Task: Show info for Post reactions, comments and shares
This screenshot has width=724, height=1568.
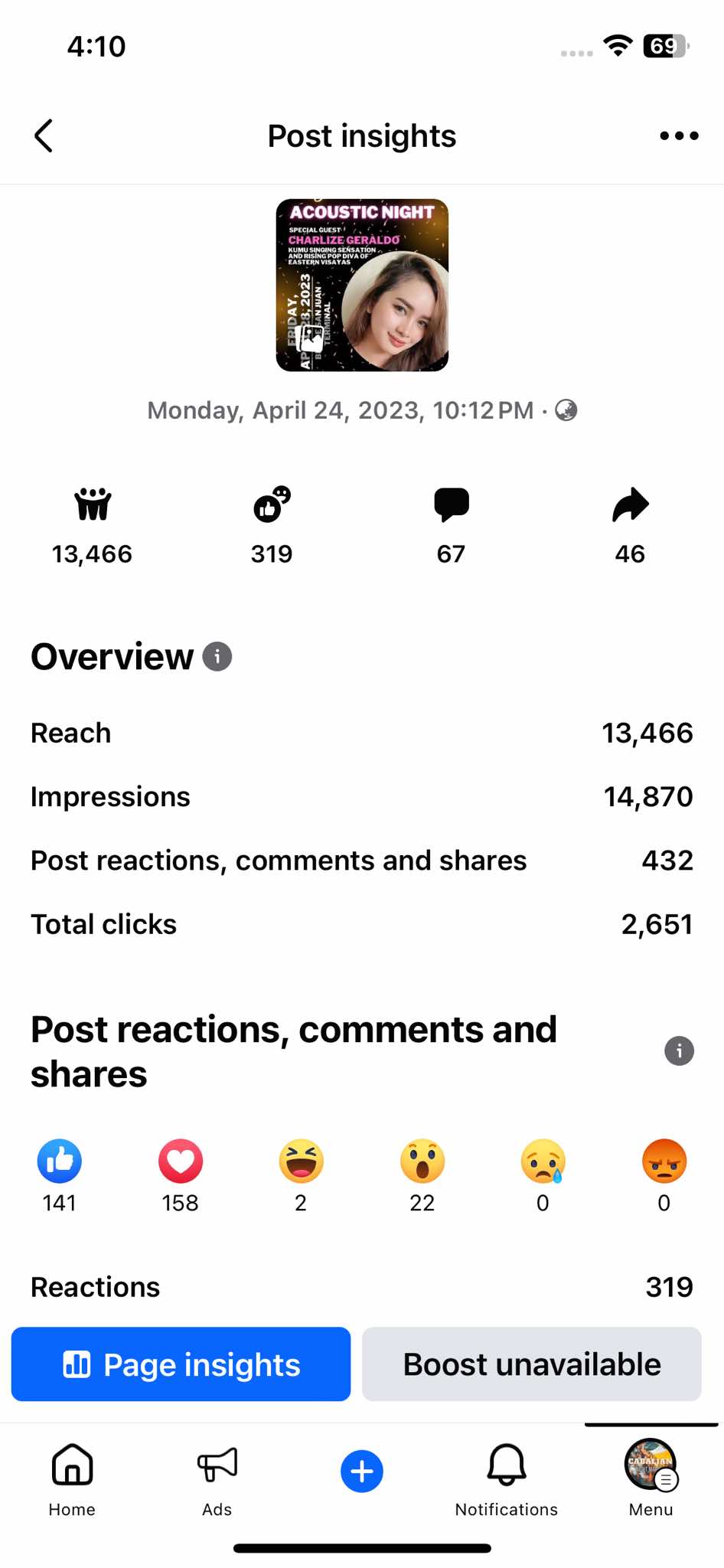Action: (x=679, y=1051)
